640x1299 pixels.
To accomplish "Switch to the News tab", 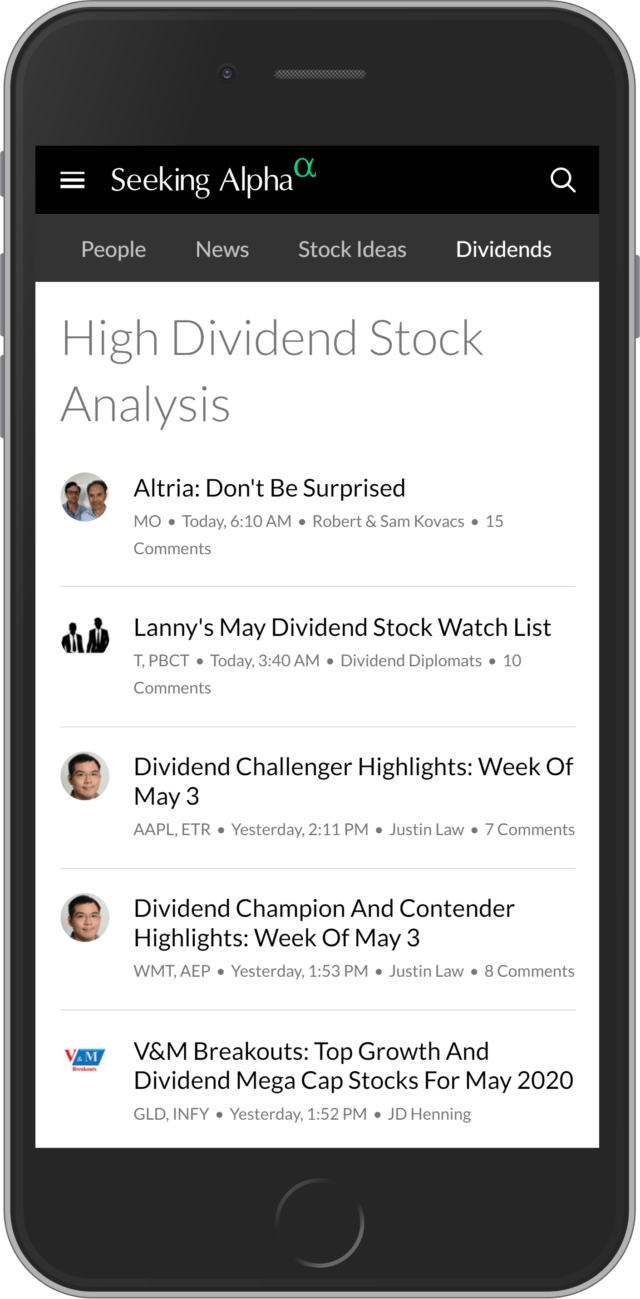I will coord(222,249).
